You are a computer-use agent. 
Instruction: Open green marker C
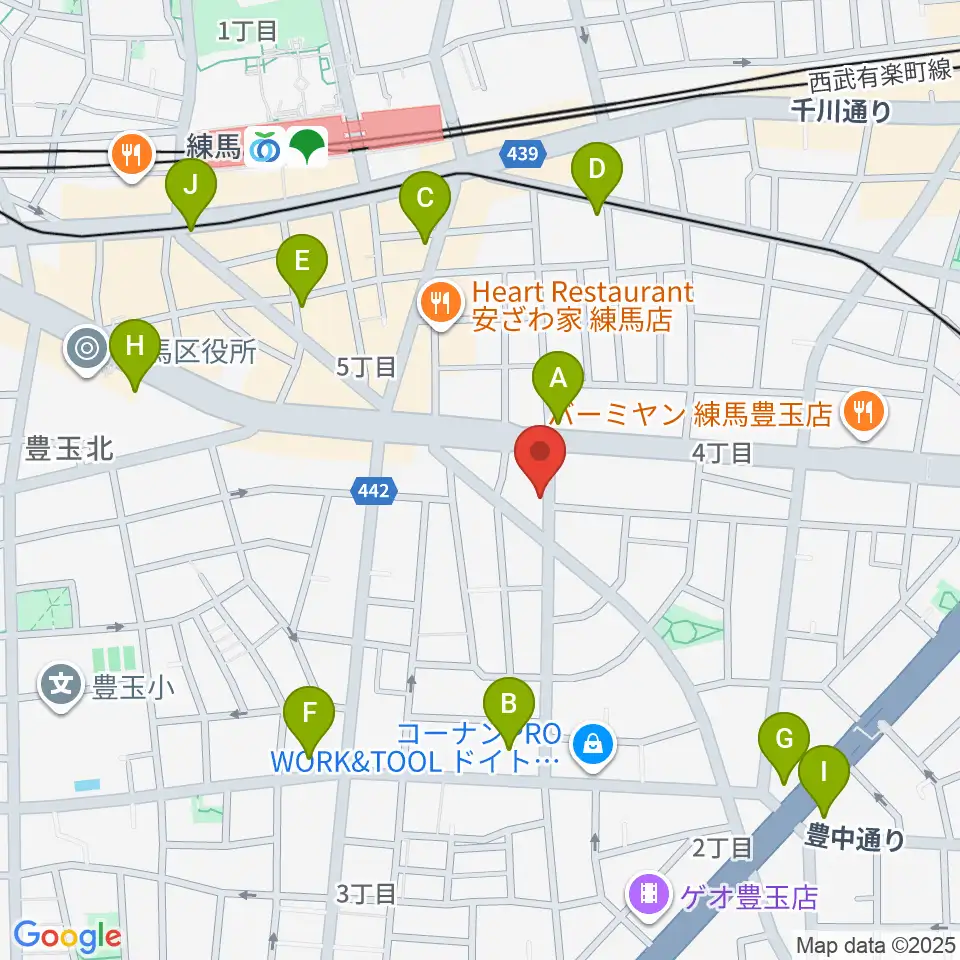pyautogui.click(x=425, y=207)
